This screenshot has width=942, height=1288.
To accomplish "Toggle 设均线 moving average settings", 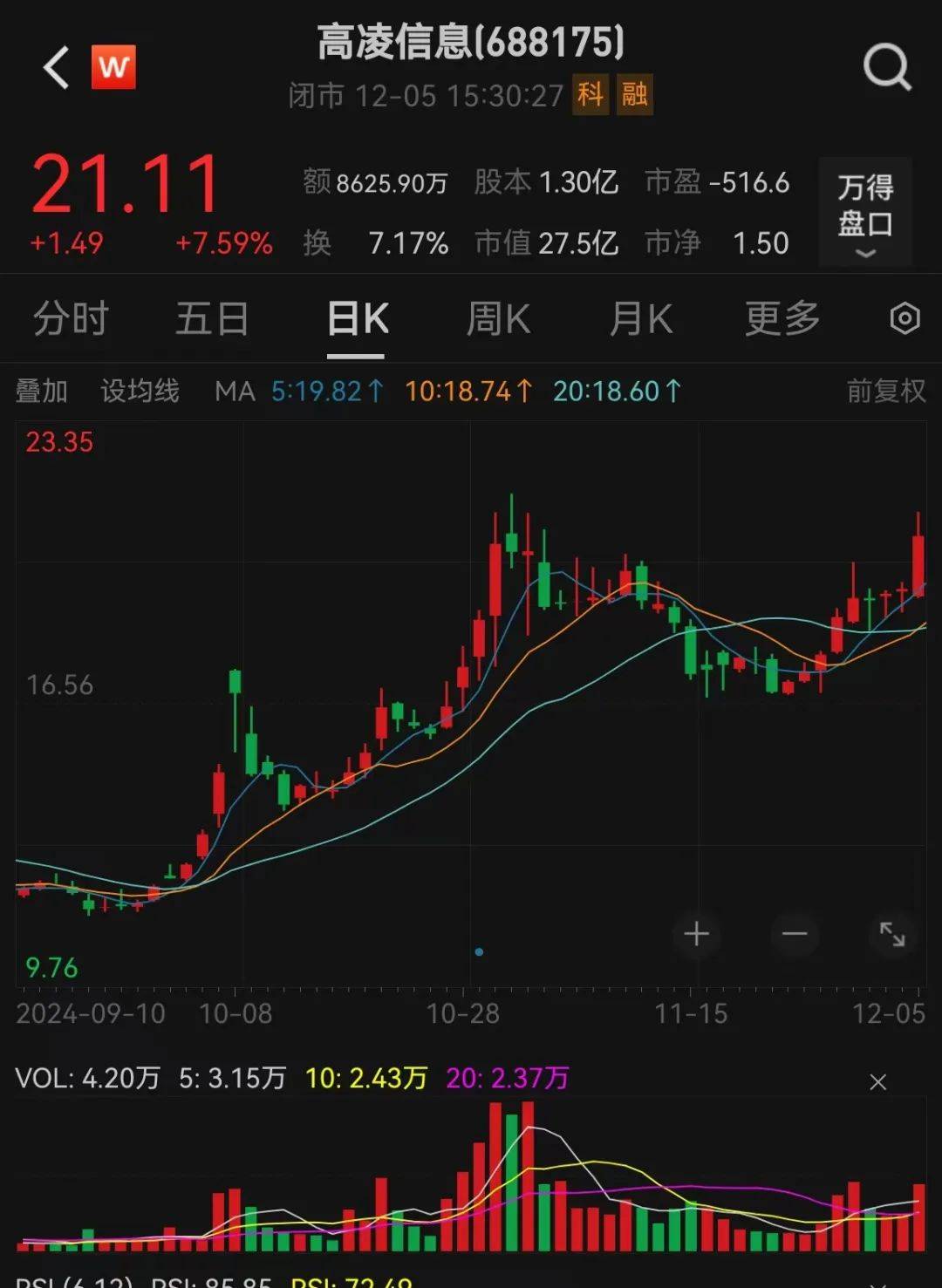I will 140,391.
